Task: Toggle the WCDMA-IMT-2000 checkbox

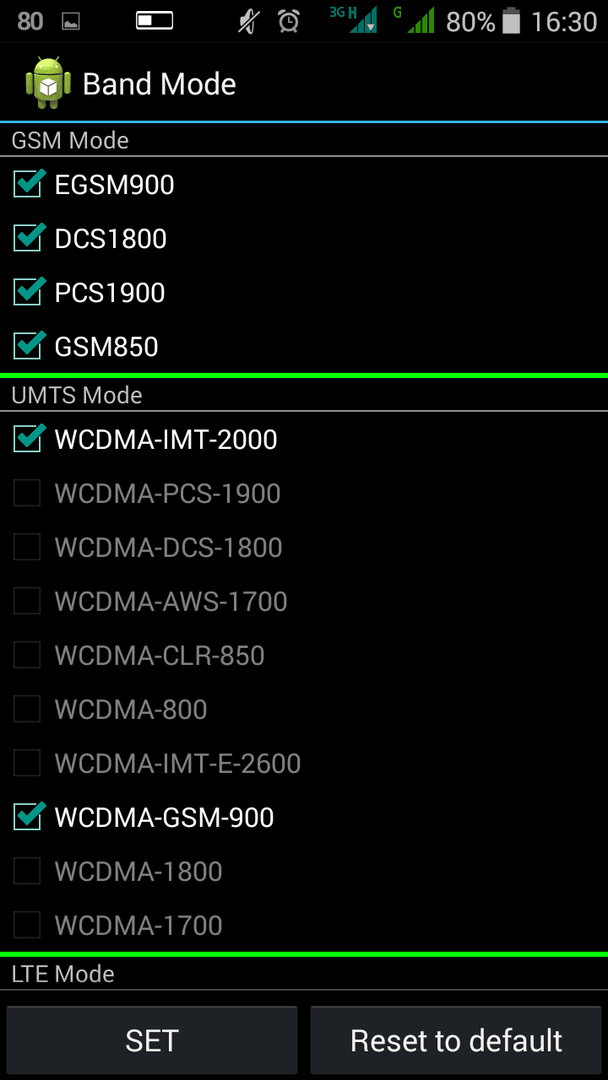Action: point(28,439)
